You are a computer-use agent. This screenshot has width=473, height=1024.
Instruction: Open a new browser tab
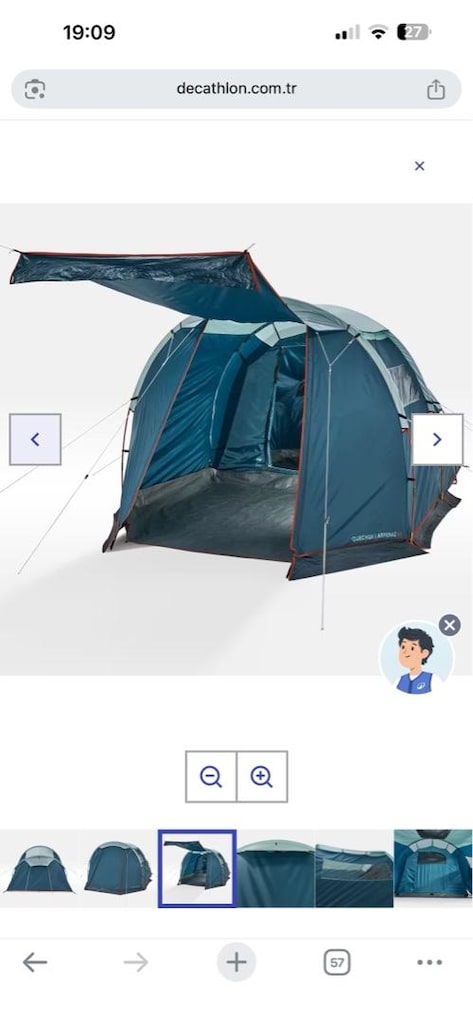tap(236, 962)
